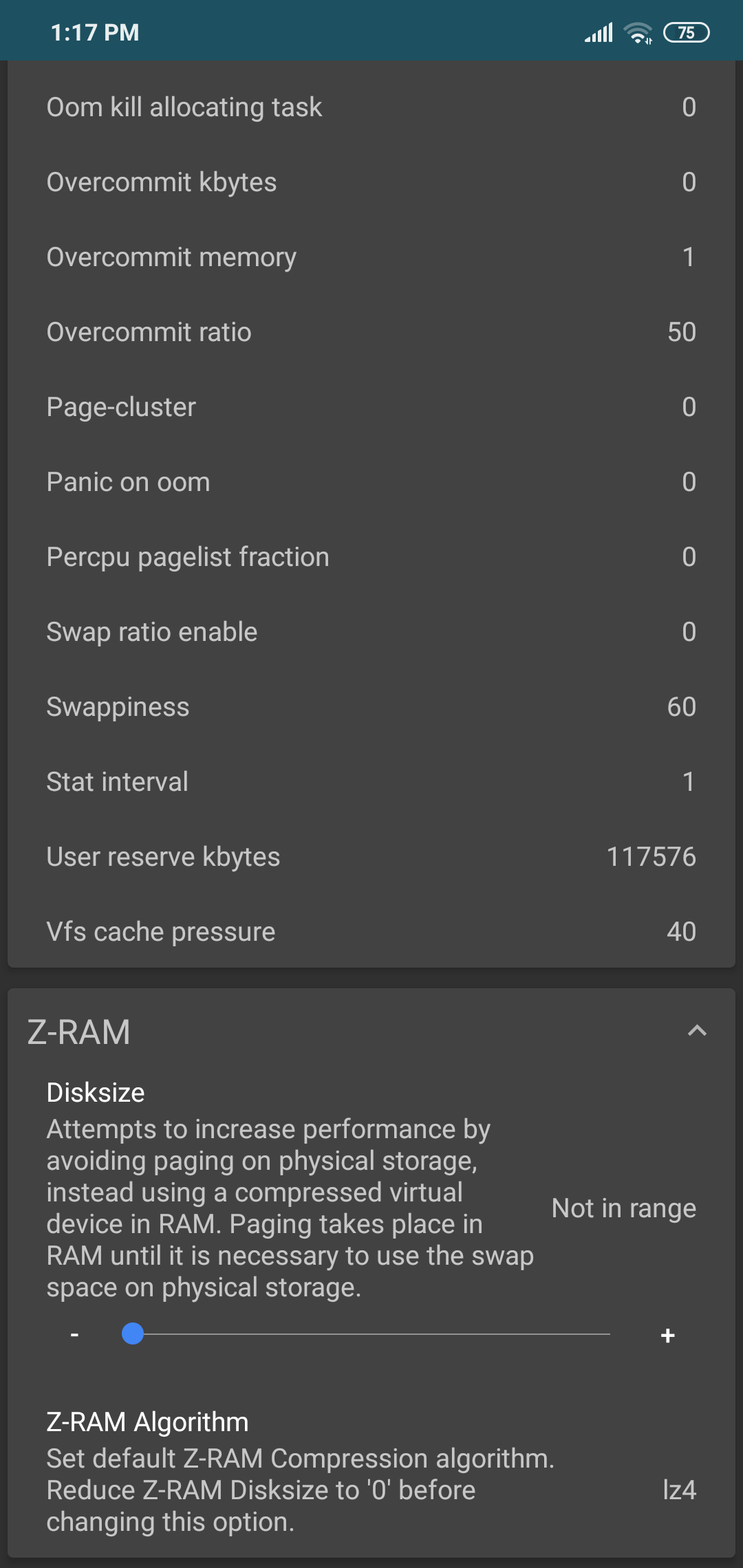743x1568 pixels.
Task: Toggle Panic on oom setting
Action: pos(371,481)
